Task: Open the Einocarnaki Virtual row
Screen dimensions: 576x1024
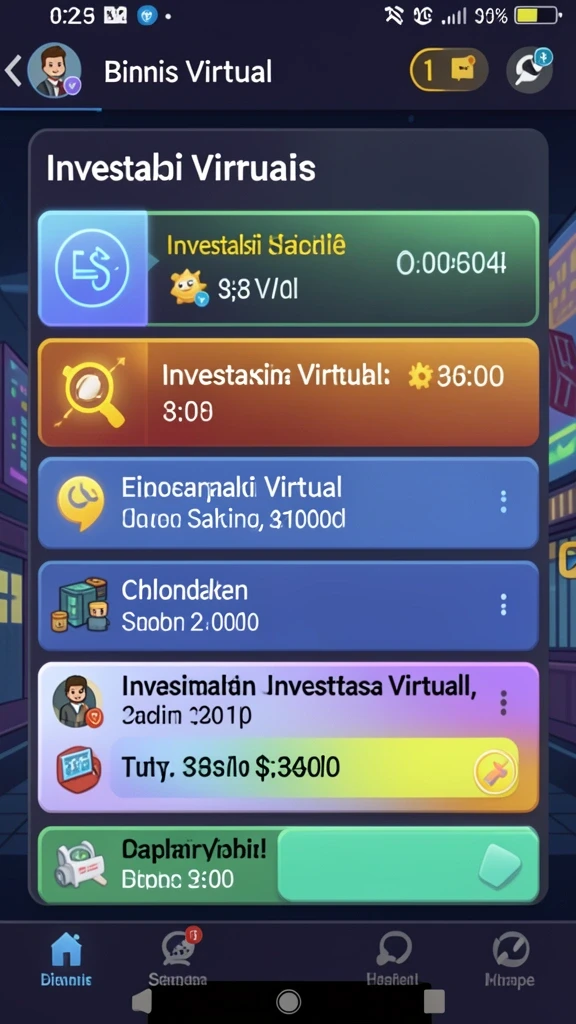Action: 288,502
